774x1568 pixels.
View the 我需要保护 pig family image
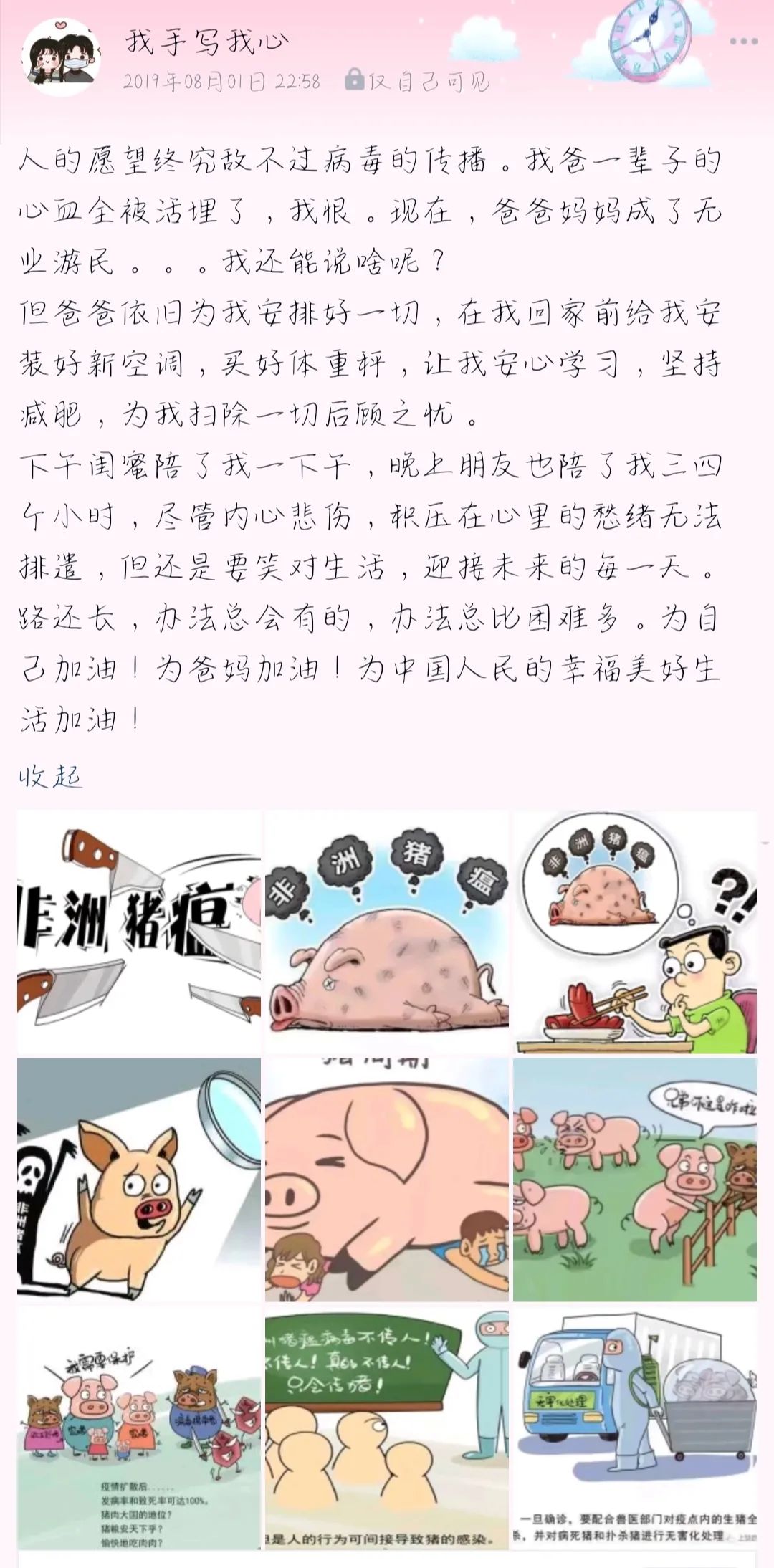pos(139,1428)
